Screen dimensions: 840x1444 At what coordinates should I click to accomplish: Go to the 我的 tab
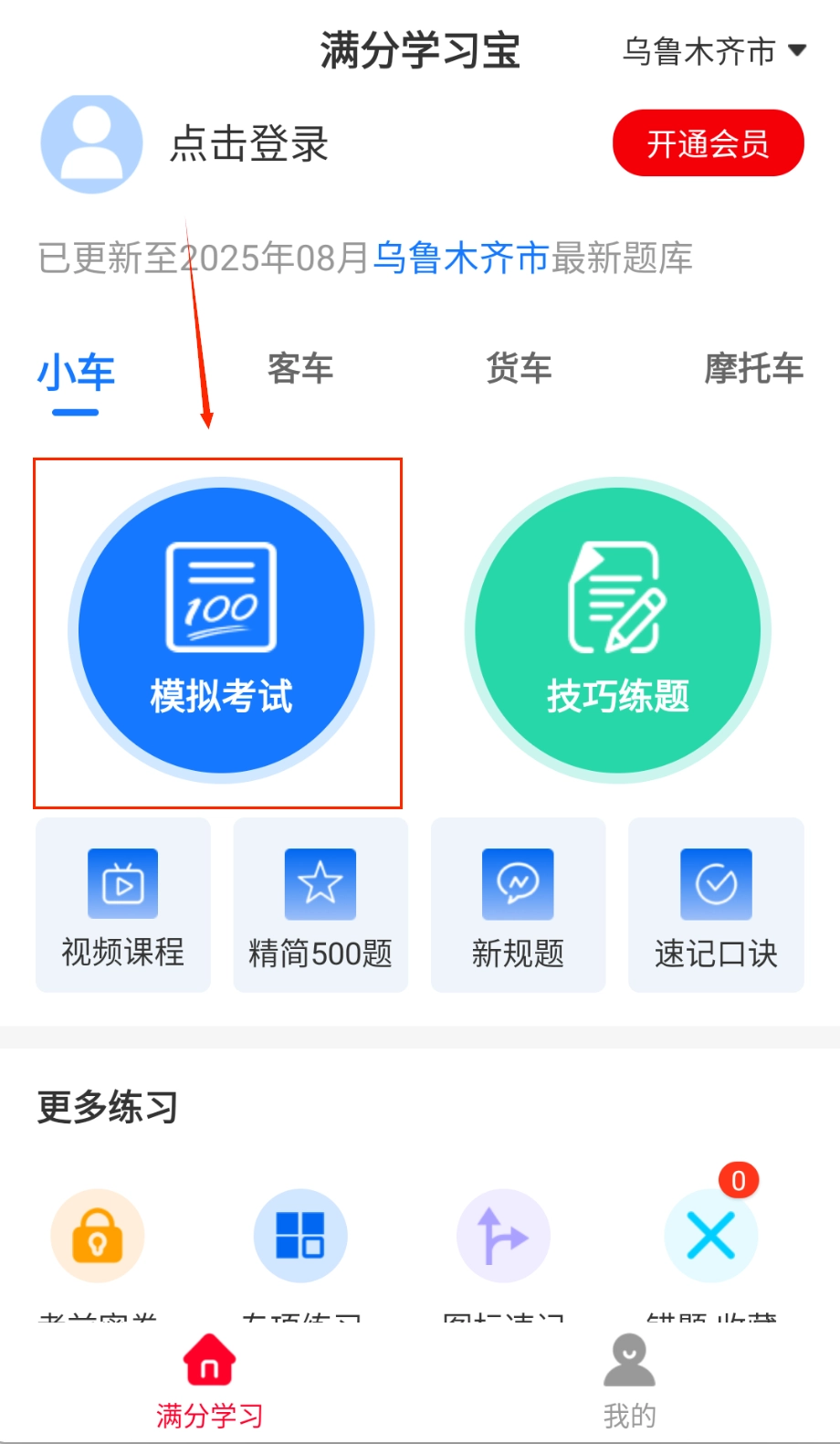point(629,1381)
